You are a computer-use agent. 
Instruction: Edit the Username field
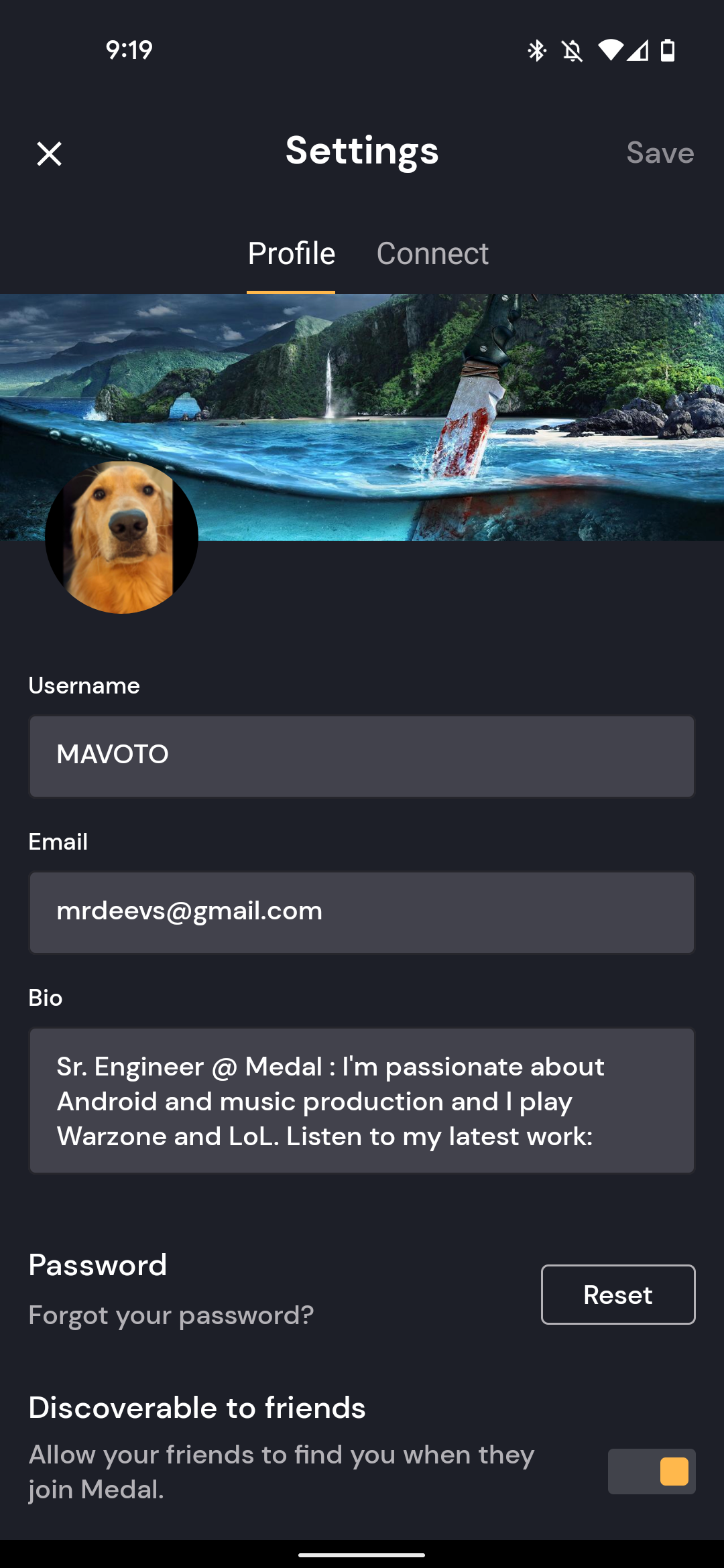362,757
